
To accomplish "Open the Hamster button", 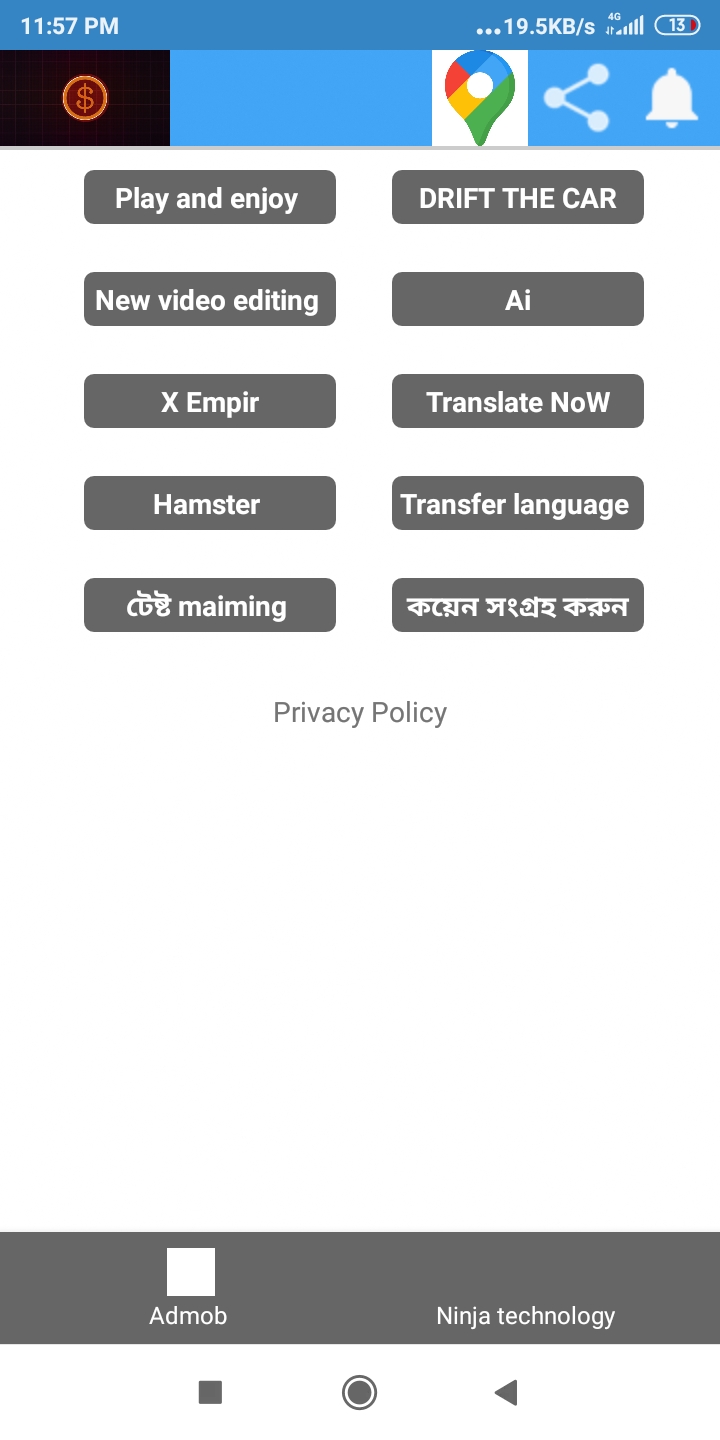I will click(210, 503).
